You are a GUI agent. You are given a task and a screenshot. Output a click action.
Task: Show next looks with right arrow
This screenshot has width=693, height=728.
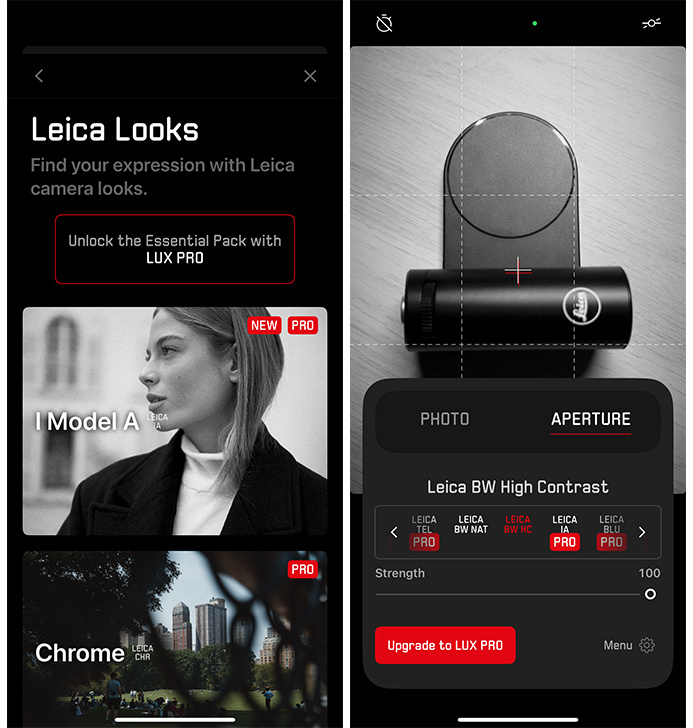(642, 532)
